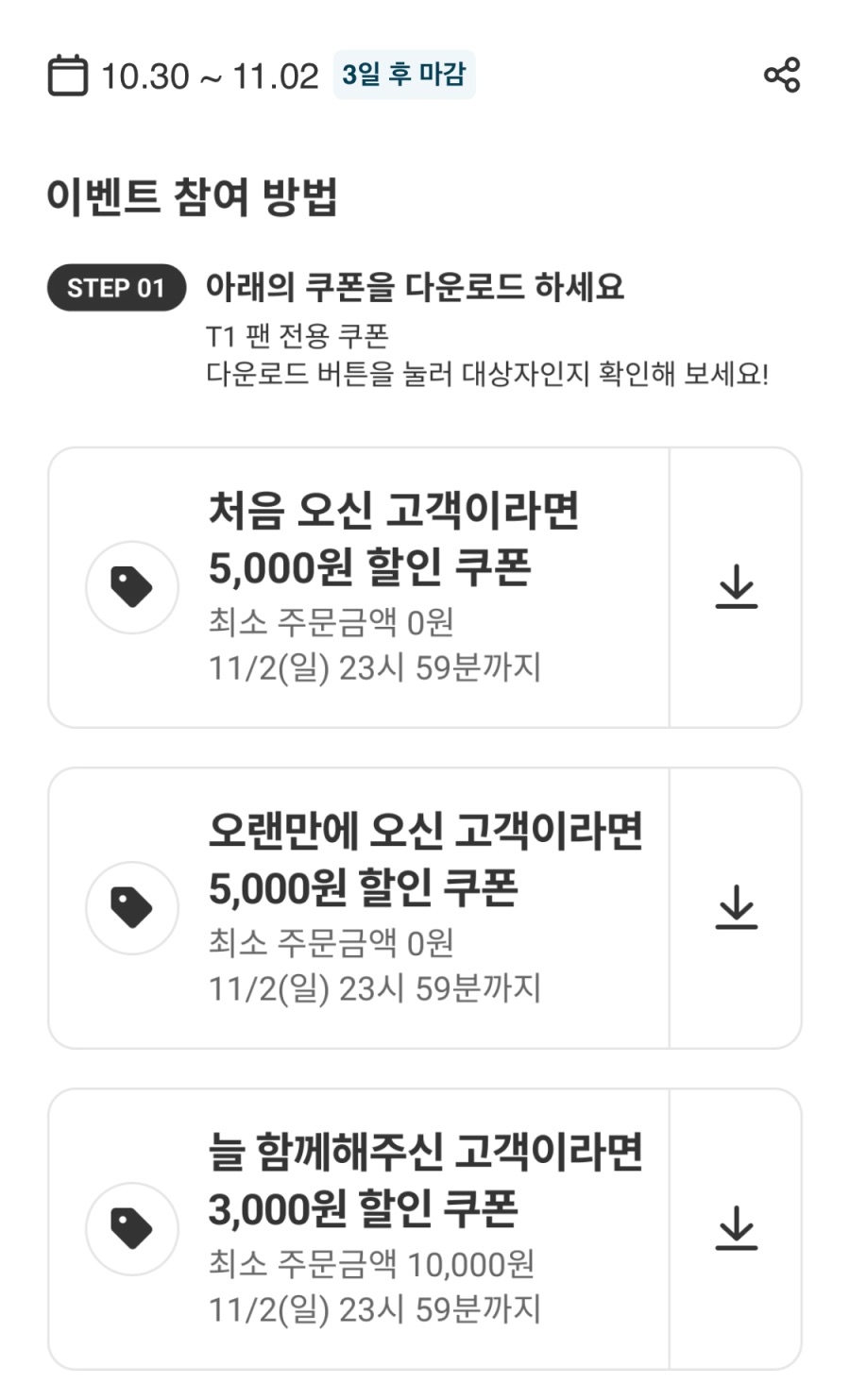Tap the download icon on the returning-customer coupon
This screenshot has width=850, height=1400.
pyautogui.click(x=738, y=908)
